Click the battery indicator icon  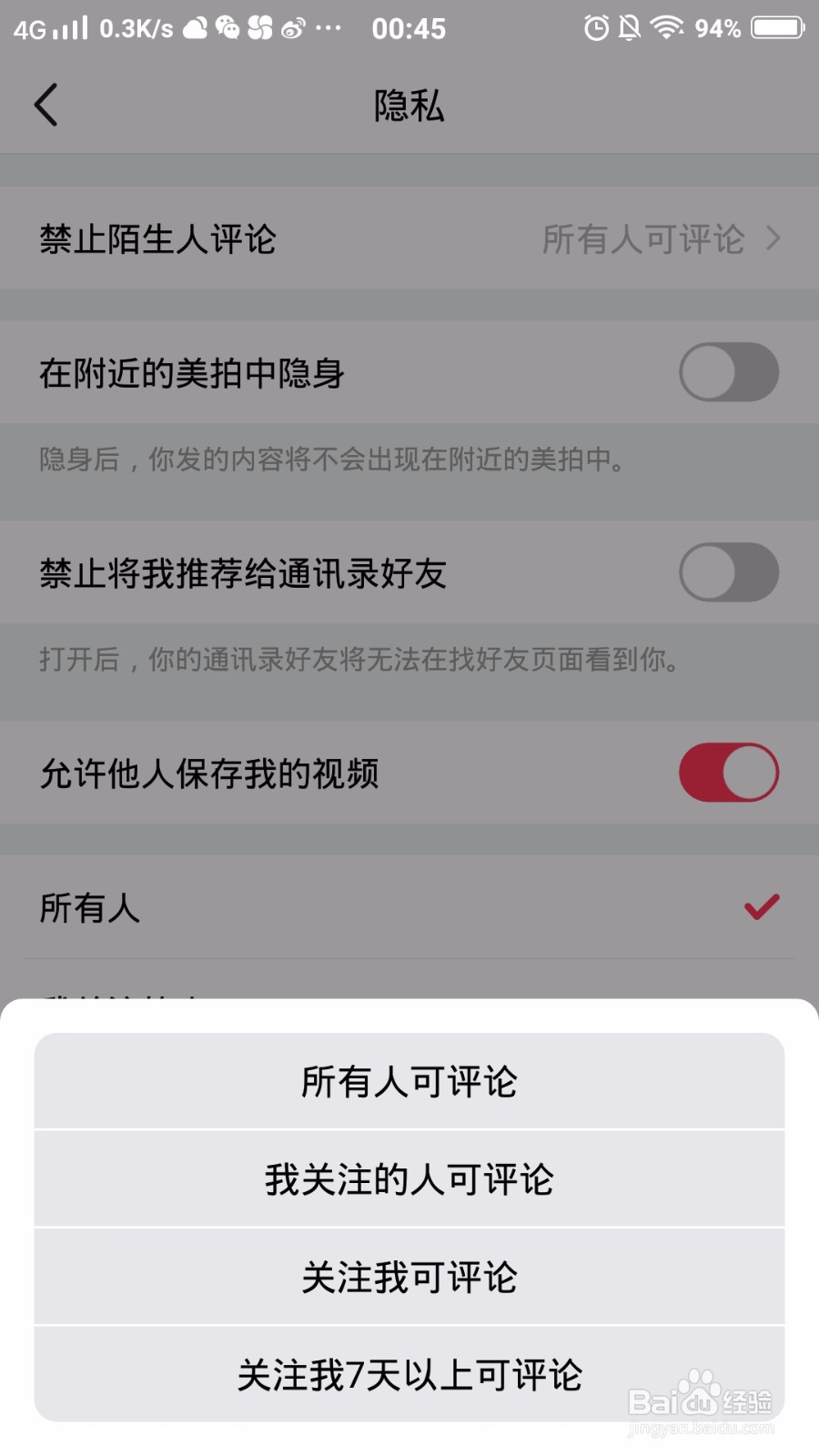(774, 27)
